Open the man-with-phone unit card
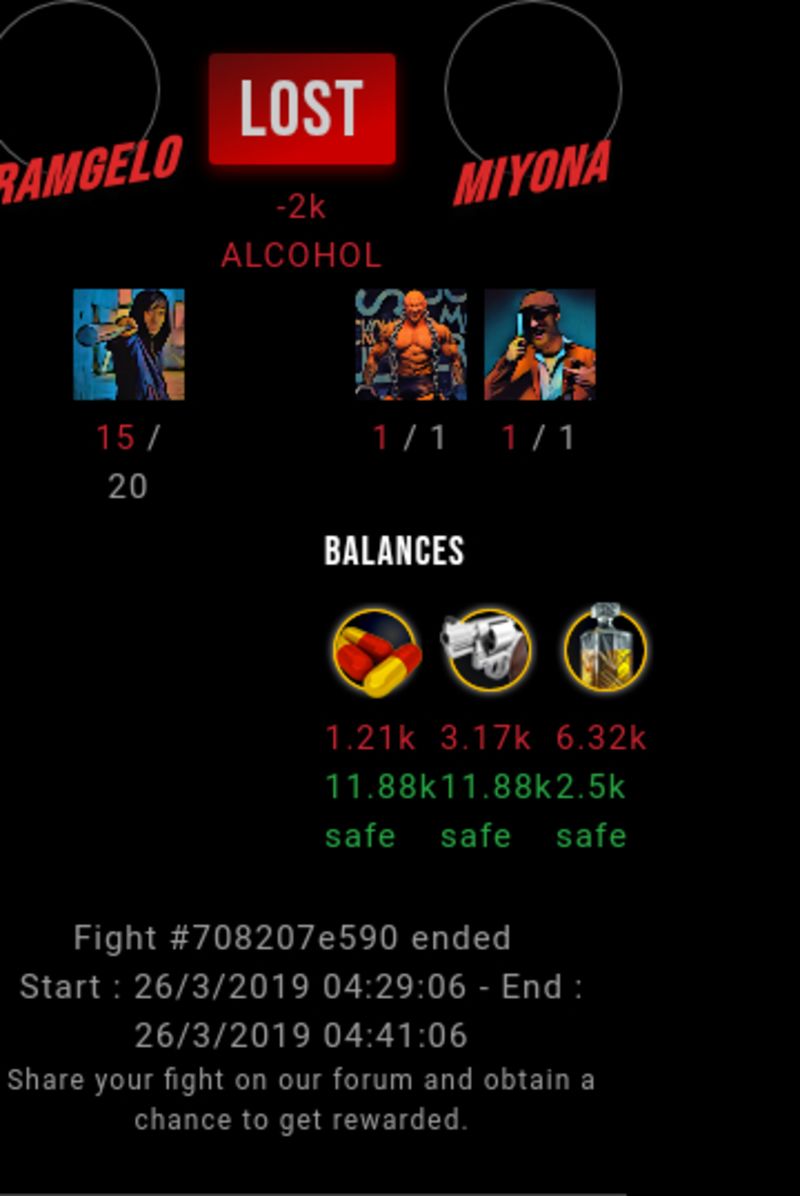This screenshot has height=1196, width=800. 540,345
